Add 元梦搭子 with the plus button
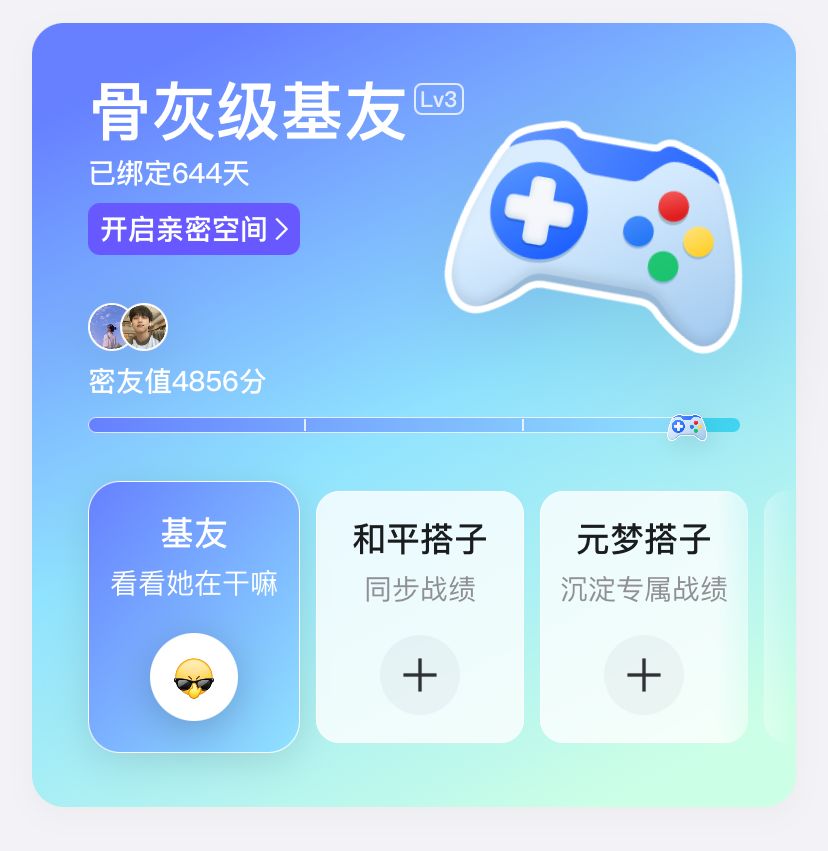The width and height of the screenshot is (828, 851). pyautogui.click(x=644, y=676)
